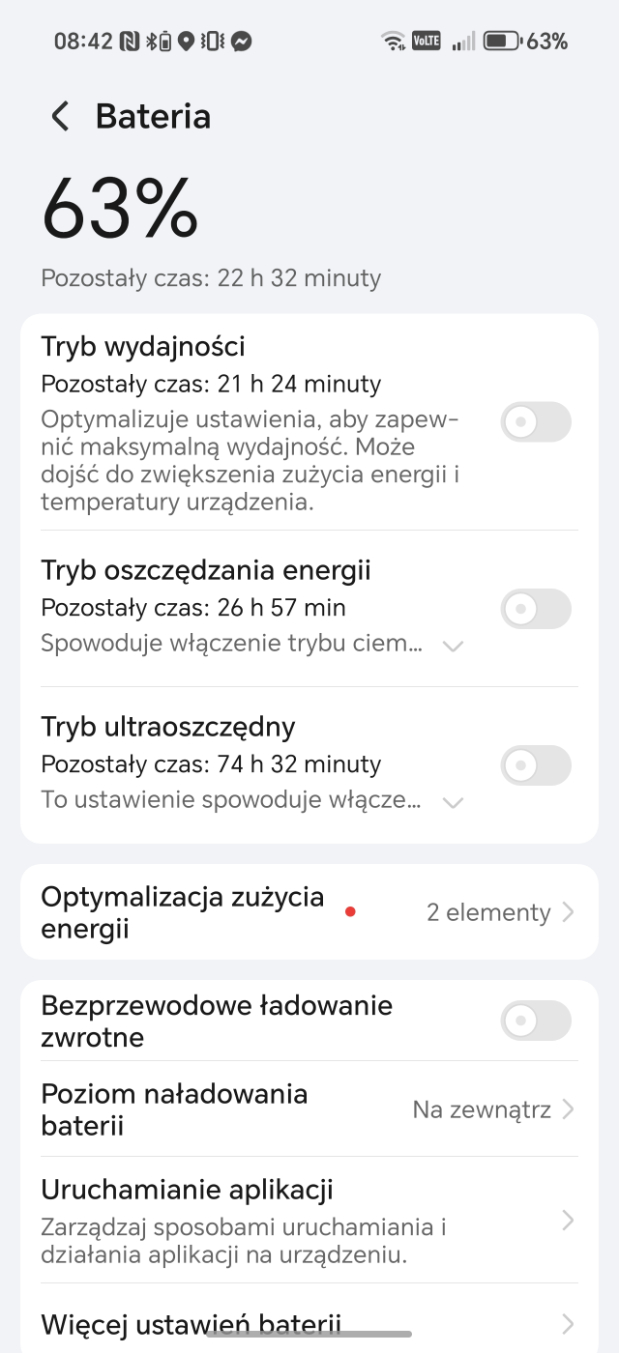Open Uruchamianie aplikacji settings

pos(308,1219)
